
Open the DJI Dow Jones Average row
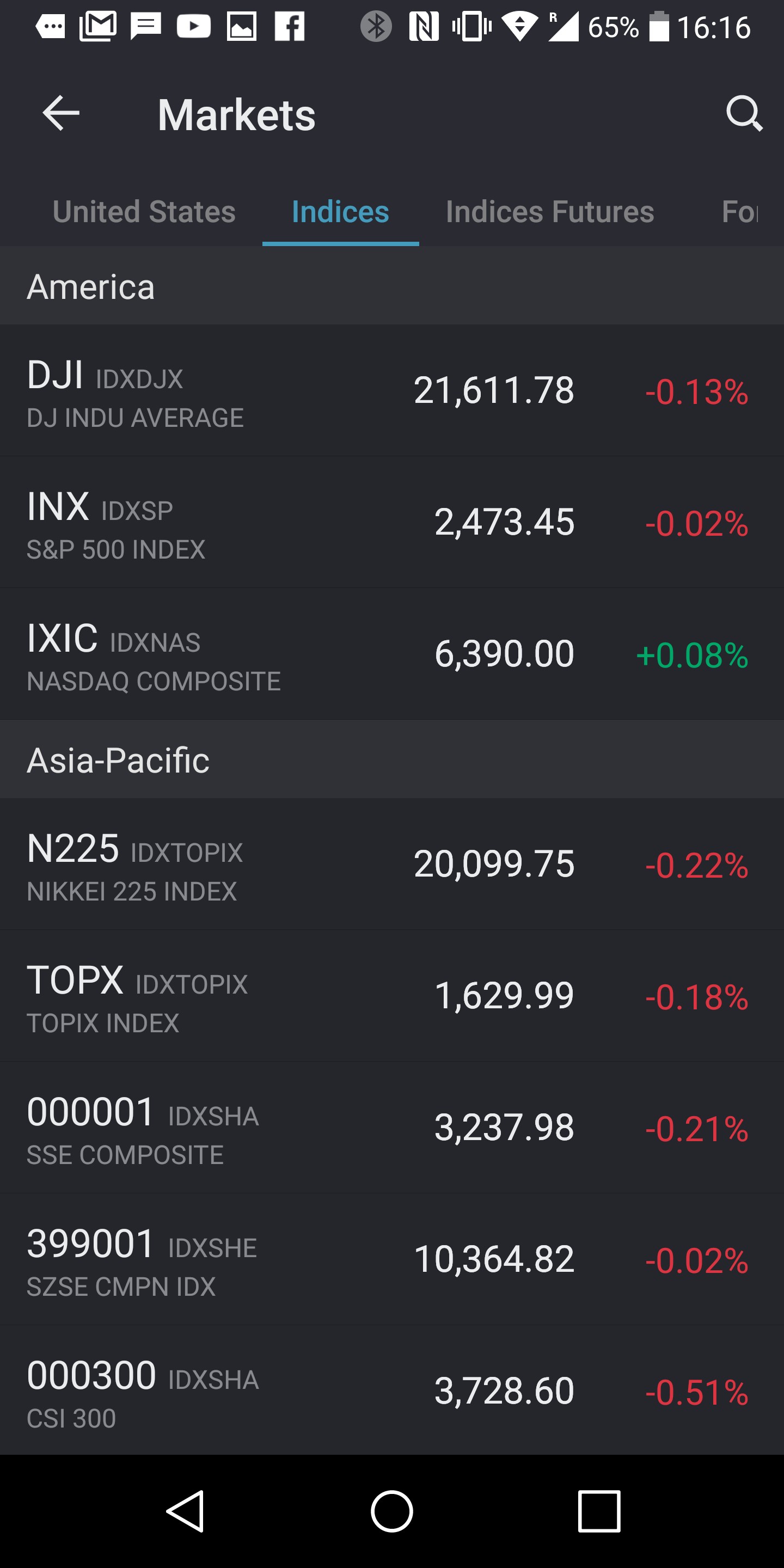pos(392,390)
